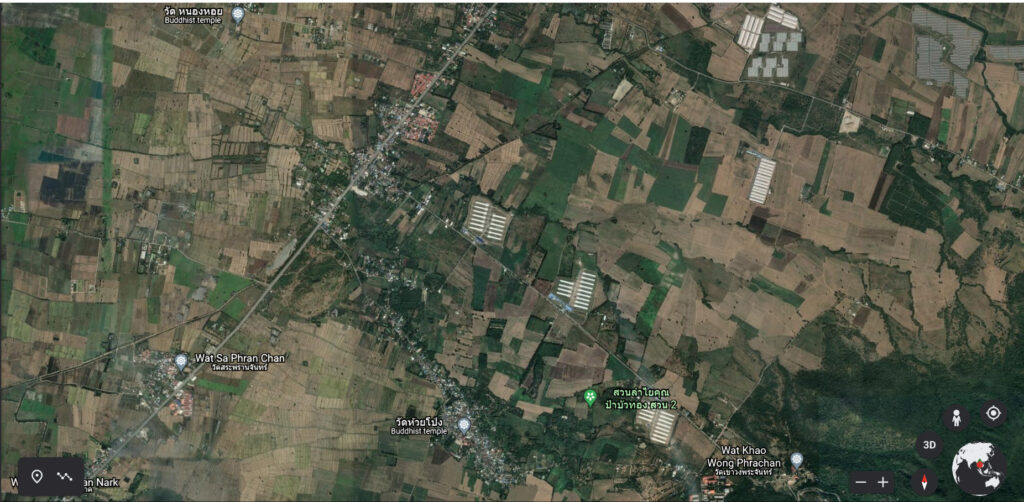Select the Wat Khao Wong Phrachan pin
The image size is (1024, 502).
(797, 459)
